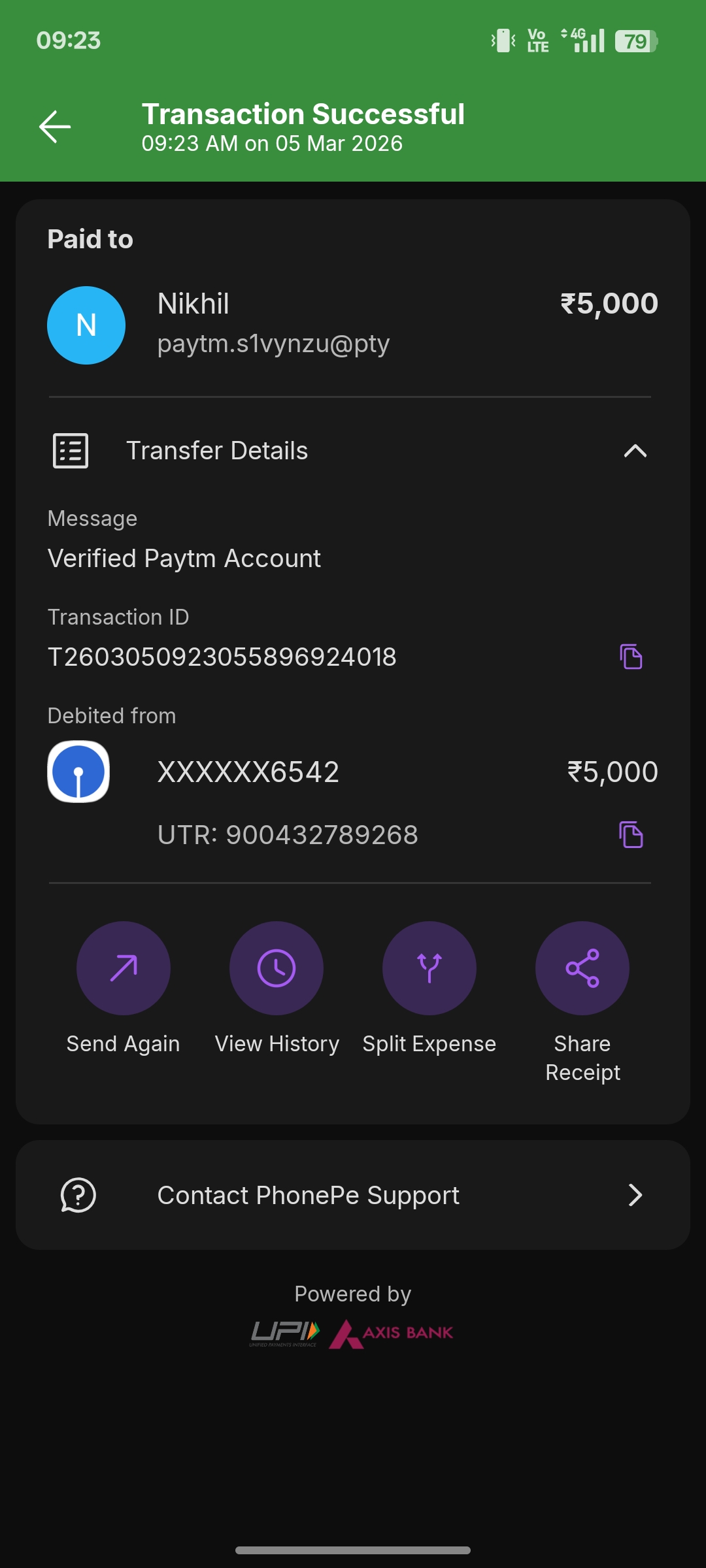Copy the UTR number
Viewport: 706px width, 1568px height.
[x=631, y=835]
